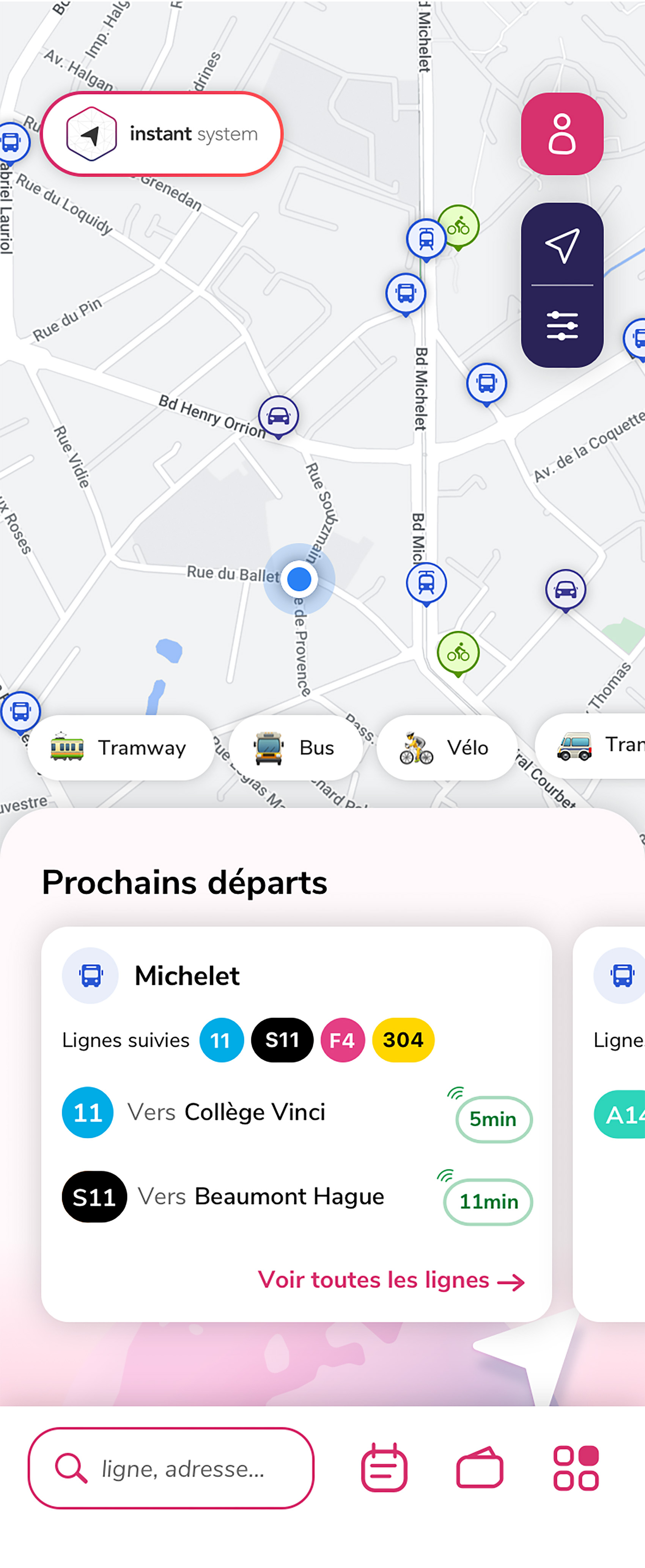
Task: Select the Vélo filter chip
Action: point(447,748)
